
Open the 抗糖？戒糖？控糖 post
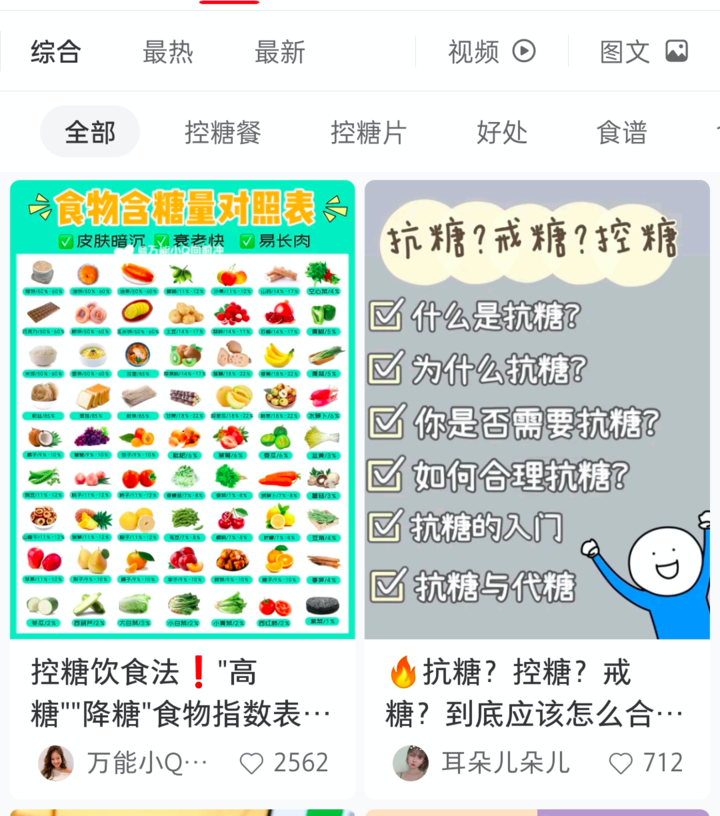tap(537, 410)
